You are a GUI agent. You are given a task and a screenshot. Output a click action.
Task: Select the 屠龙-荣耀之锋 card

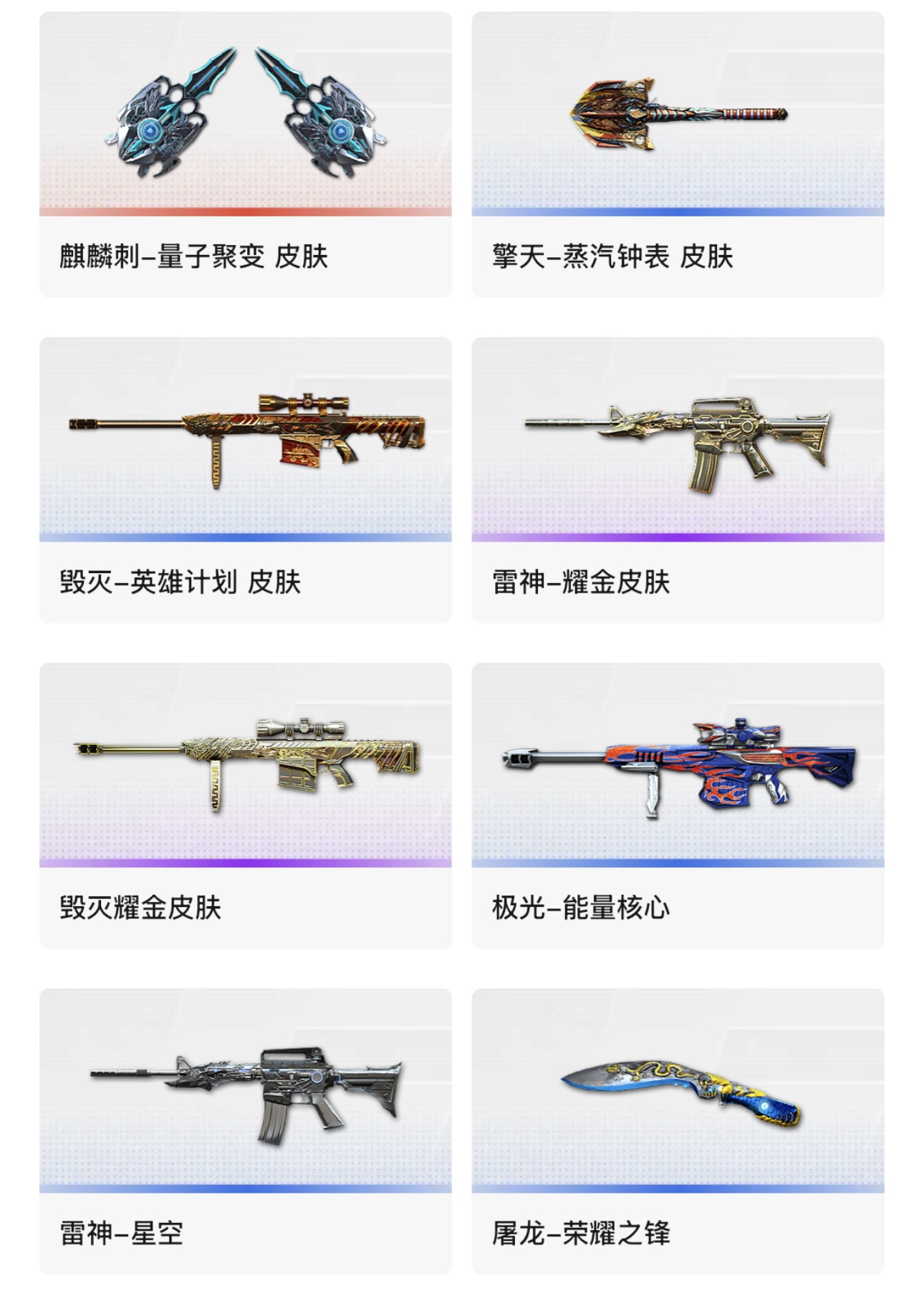tap(678, 1130)
